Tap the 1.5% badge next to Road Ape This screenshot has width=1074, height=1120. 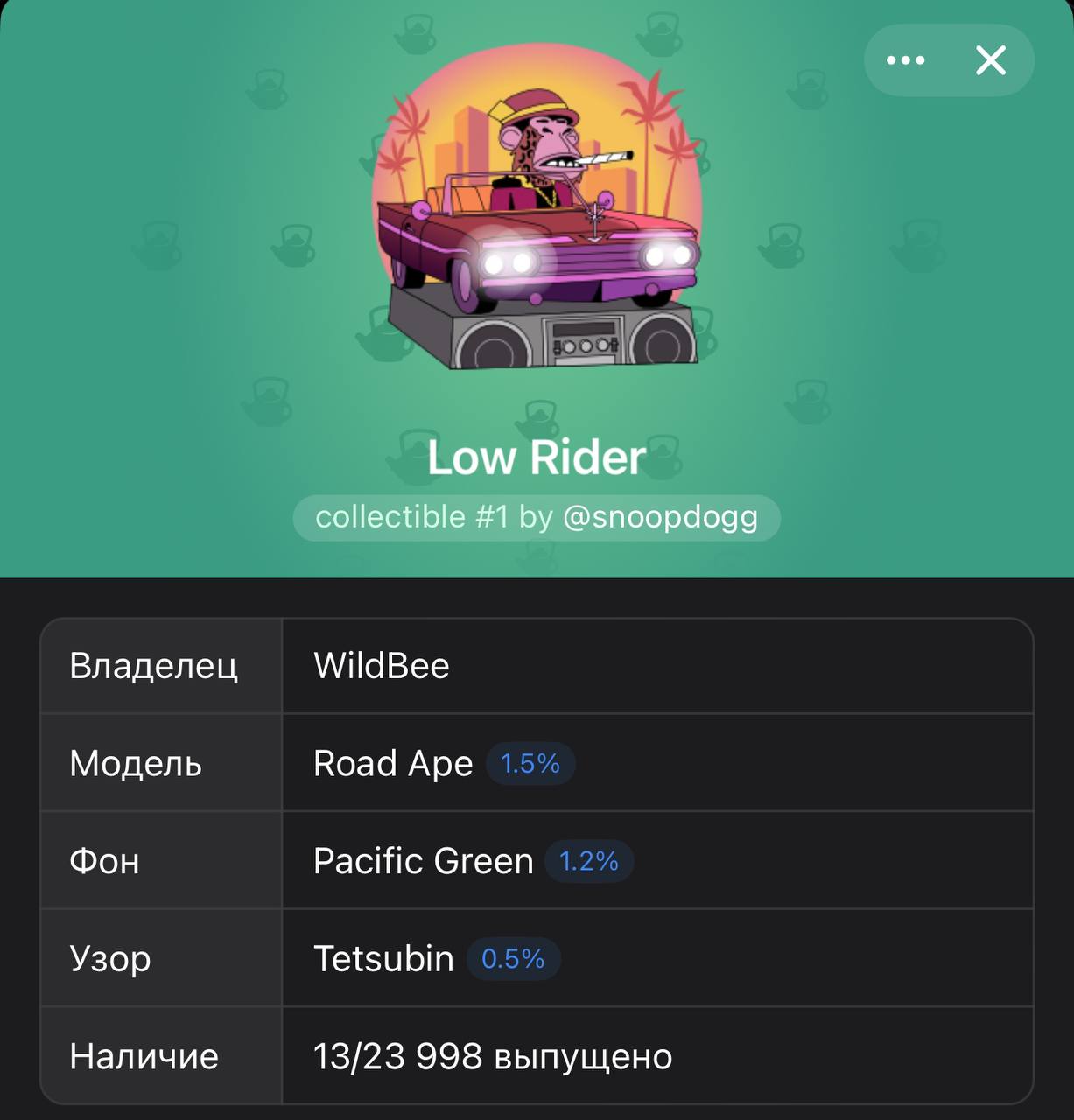click(530, 764)
